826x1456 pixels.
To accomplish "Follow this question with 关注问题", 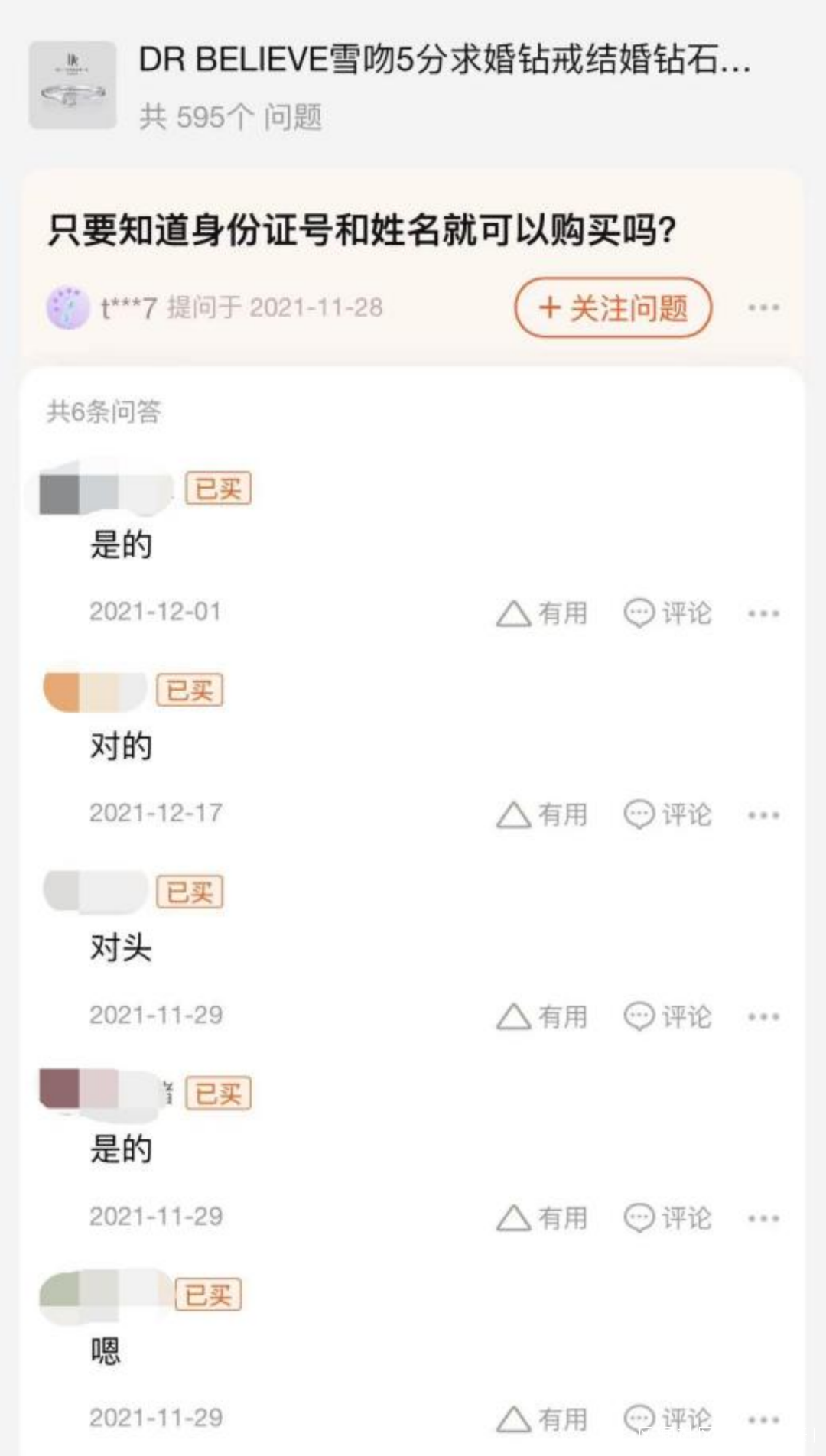I will [613, 307].
